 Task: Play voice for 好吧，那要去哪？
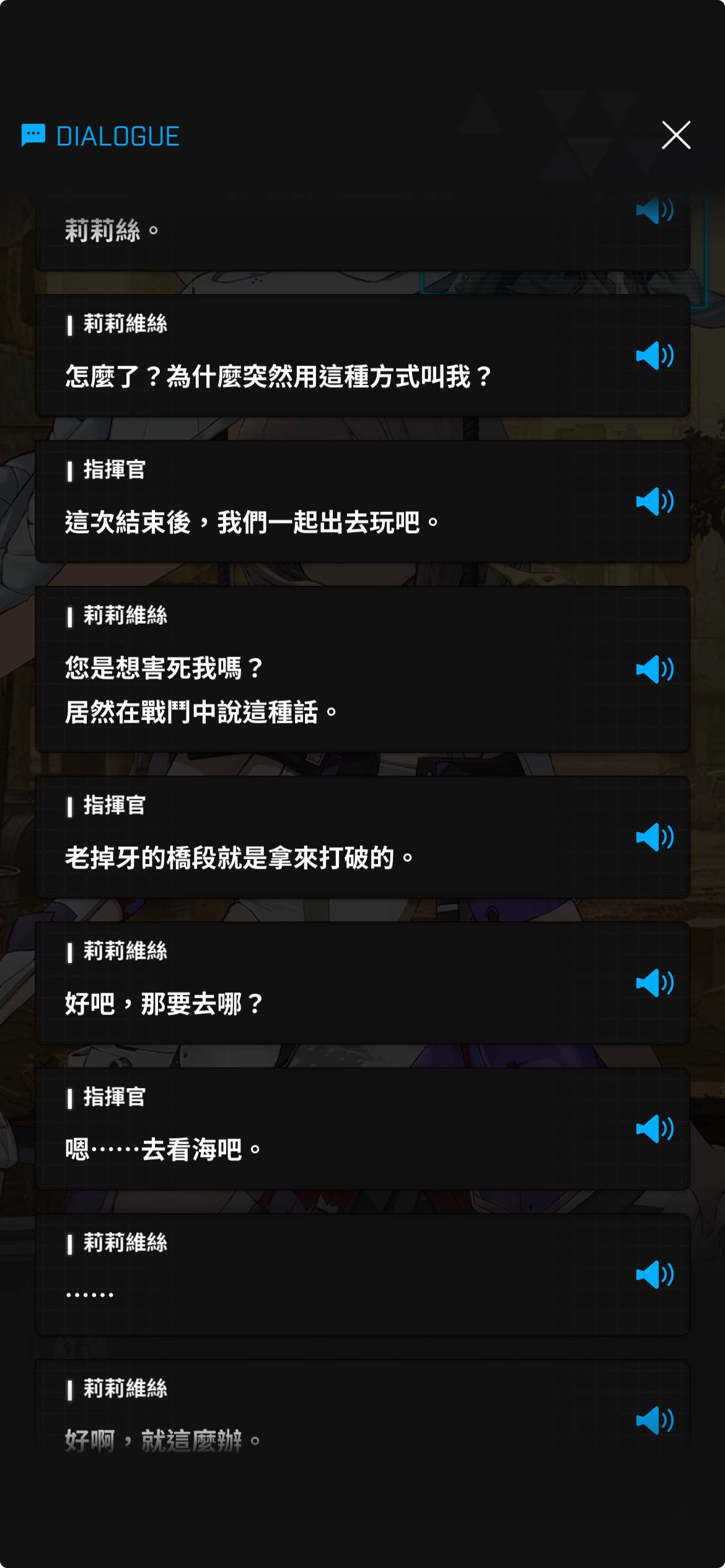click(x=654, y=983)
